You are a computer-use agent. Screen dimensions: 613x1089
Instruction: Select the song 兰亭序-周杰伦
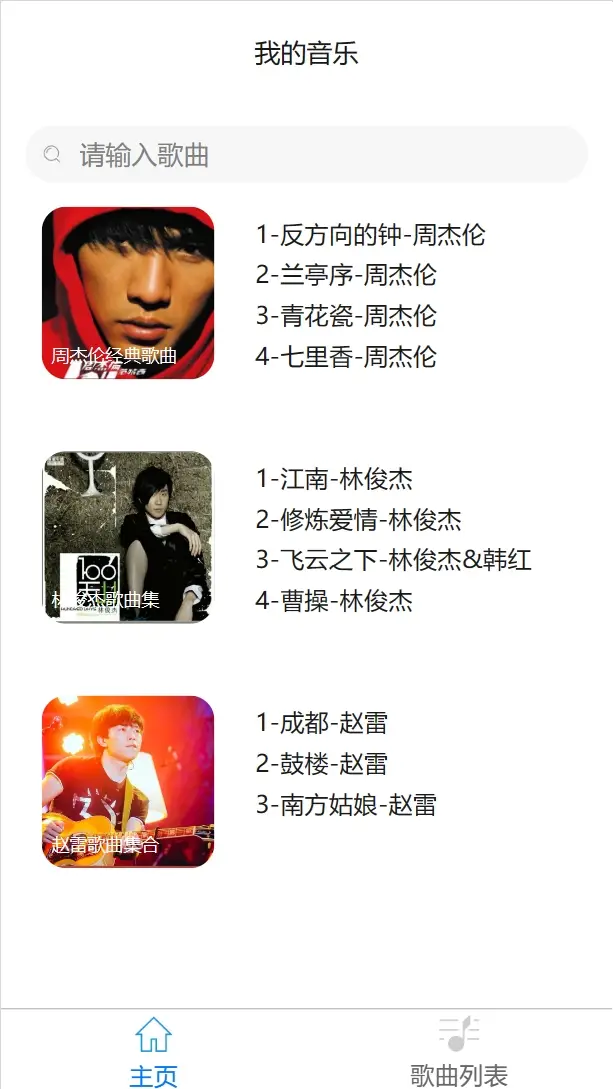346,275
